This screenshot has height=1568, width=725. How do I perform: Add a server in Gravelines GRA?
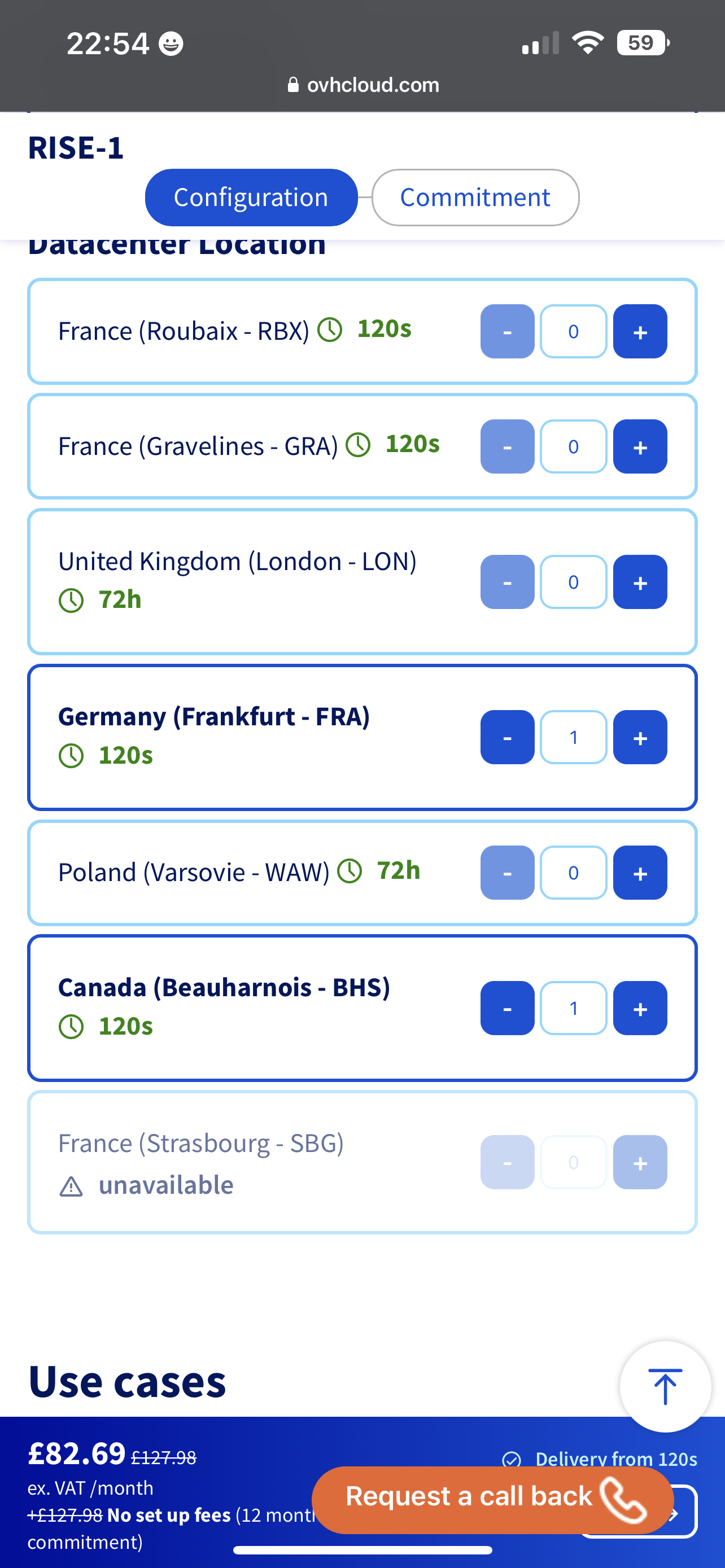coord(640,446)
